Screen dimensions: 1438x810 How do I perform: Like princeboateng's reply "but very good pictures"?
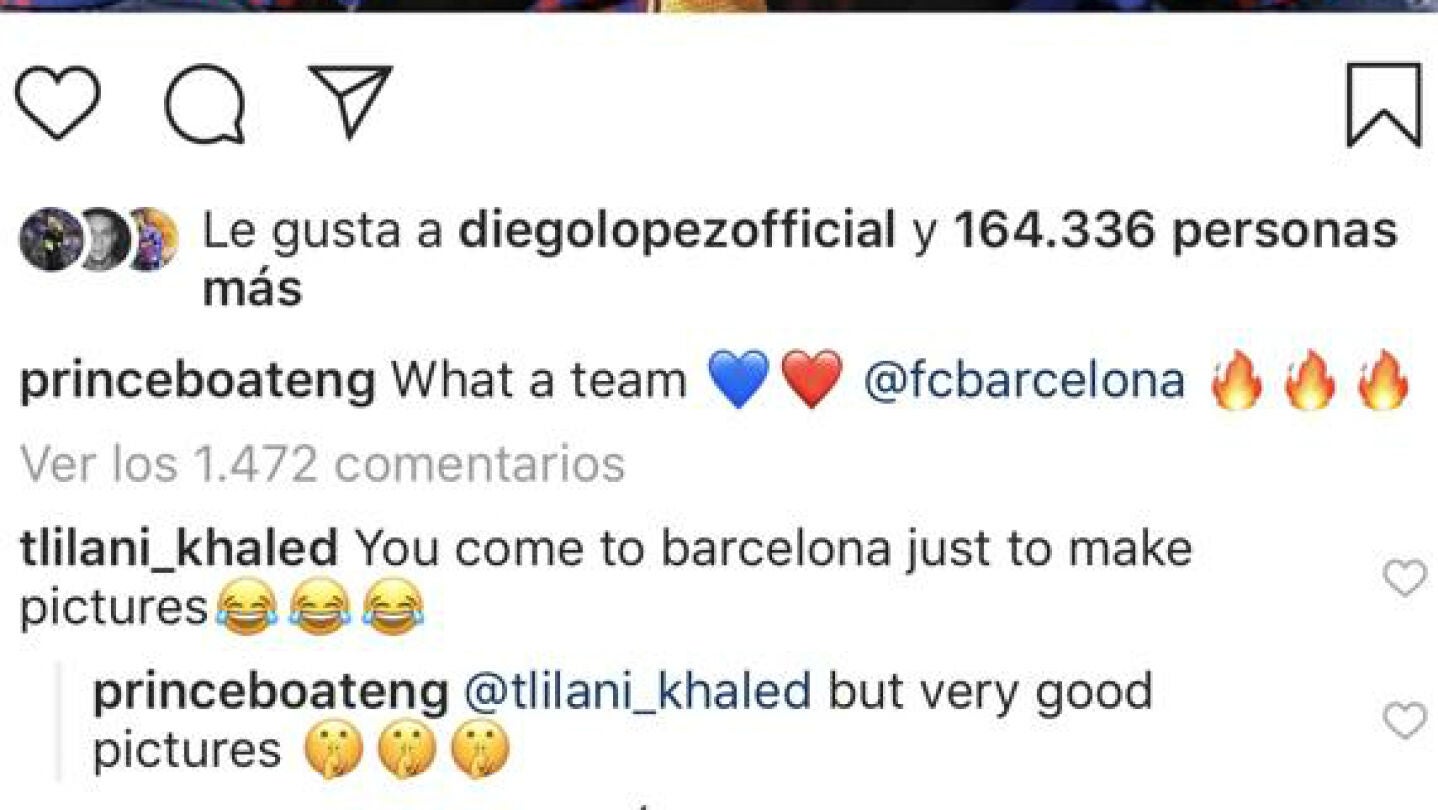point(1403,720)
